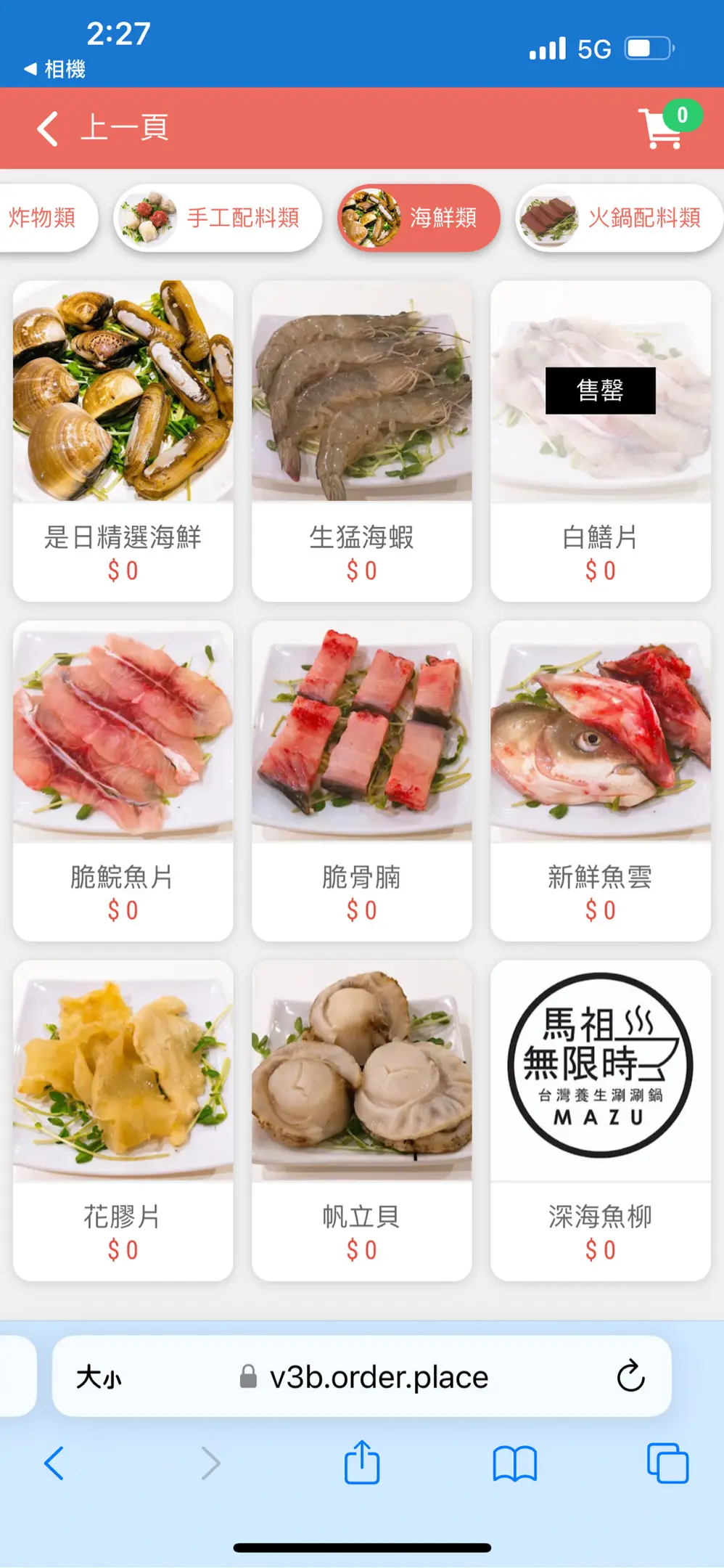724x1568 pixels.
Task: Switch to 炸物類 category
Action: pyautogui.click(x=42, y=217)
